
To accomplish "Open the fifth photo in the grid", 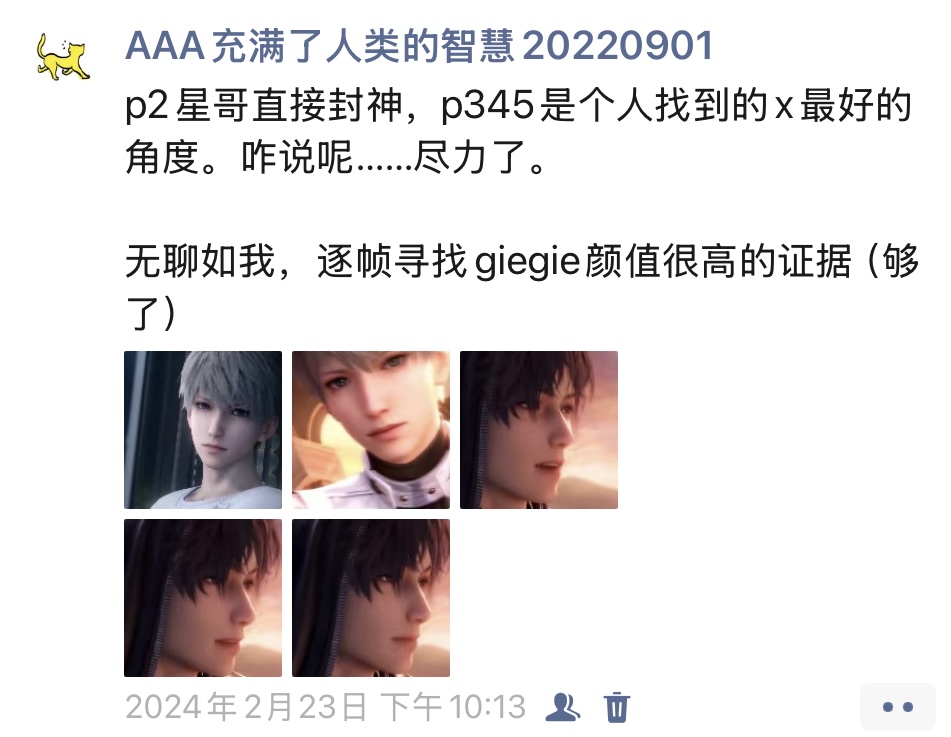I will click(371, 598).
